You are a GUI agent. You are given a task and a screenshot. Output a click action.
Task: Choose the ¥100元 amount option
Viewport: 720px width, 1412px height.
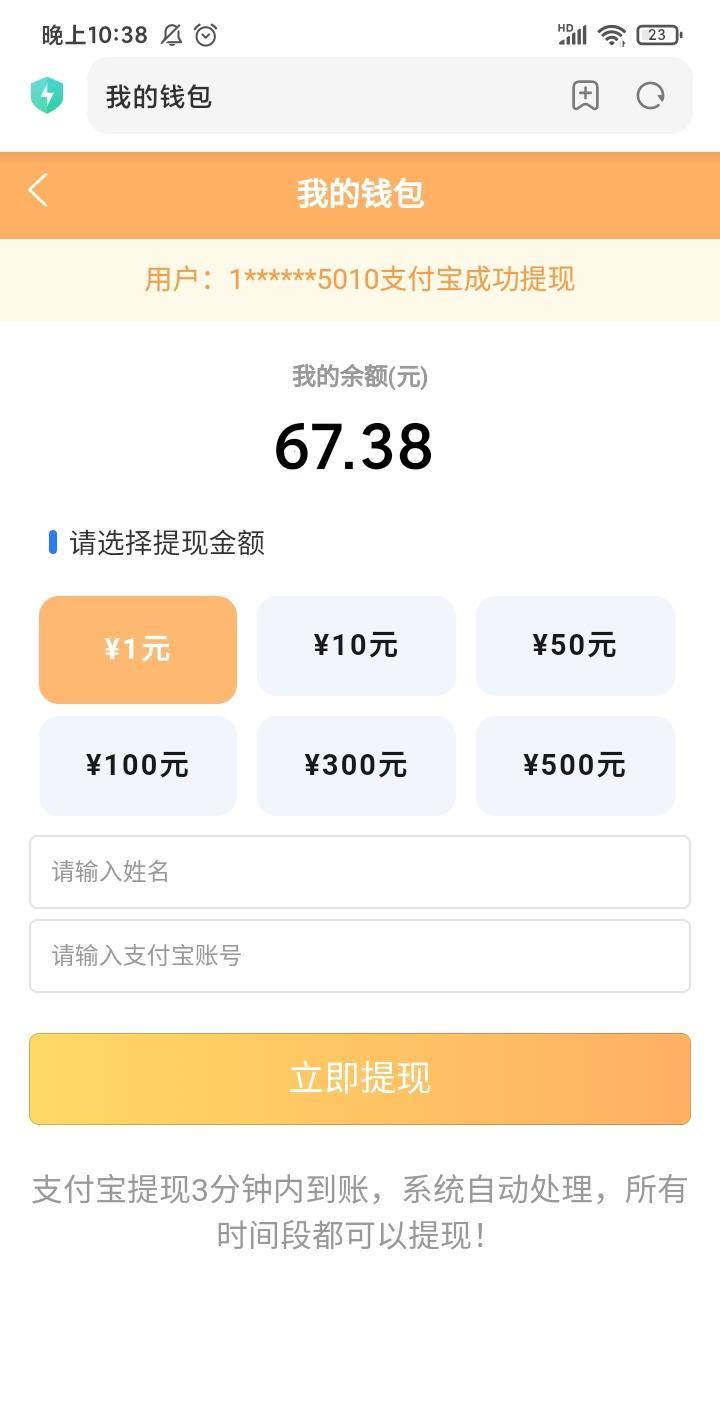tap(137, 766)
